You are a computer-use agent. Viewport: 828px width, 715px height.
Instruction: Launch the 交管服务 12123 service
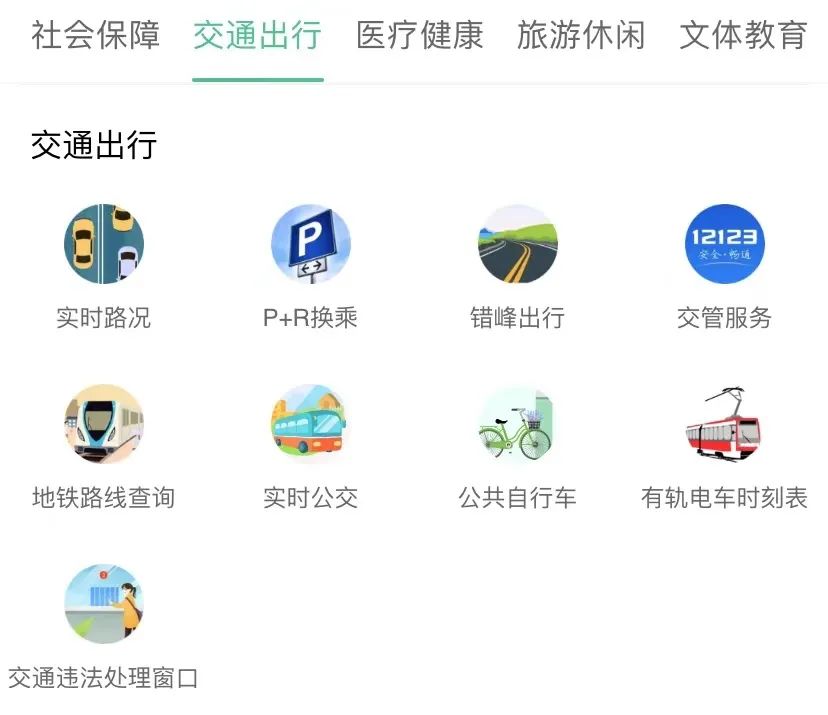click(x=725, y=245)
